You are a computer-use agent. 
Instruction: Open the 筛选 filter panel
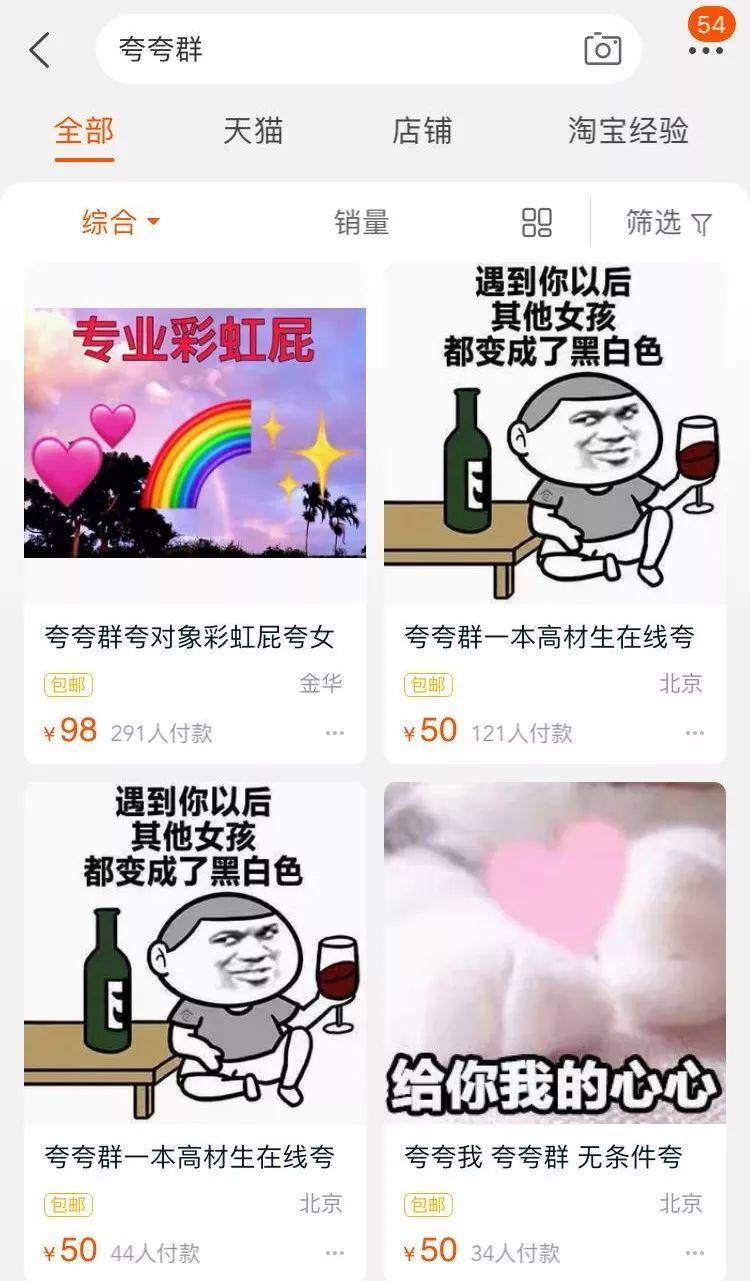click(668, 222)
